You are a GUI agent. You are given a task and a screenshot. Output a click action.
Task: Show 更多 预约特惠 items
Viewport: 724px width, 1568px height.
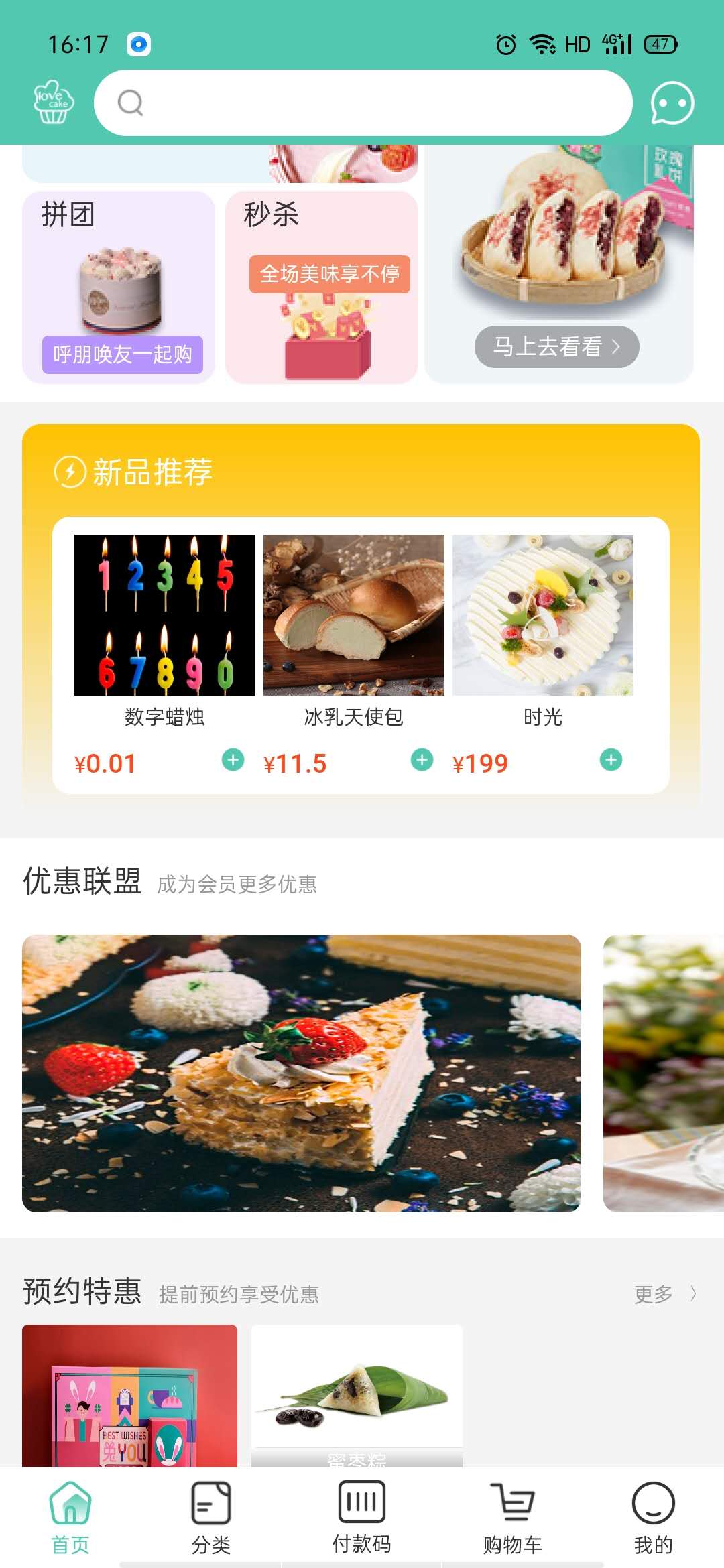pyautogui.click(x=664, y=1294)
